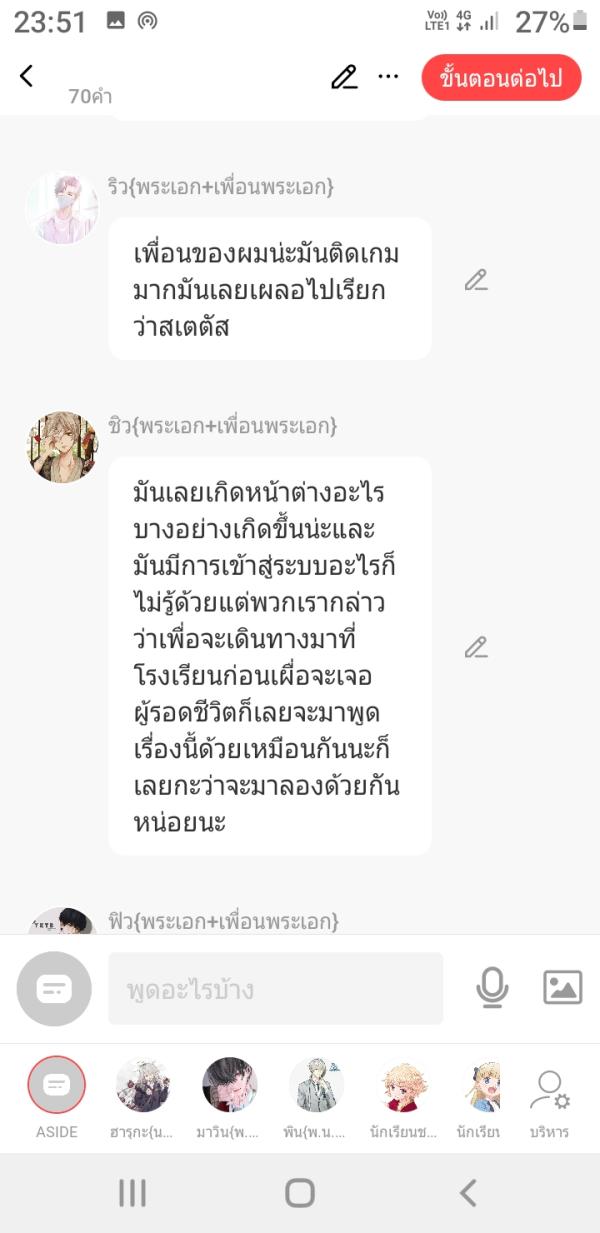
Task: Tap ขั้นตอนต่อไป next step button
Action: coord(501,78)
